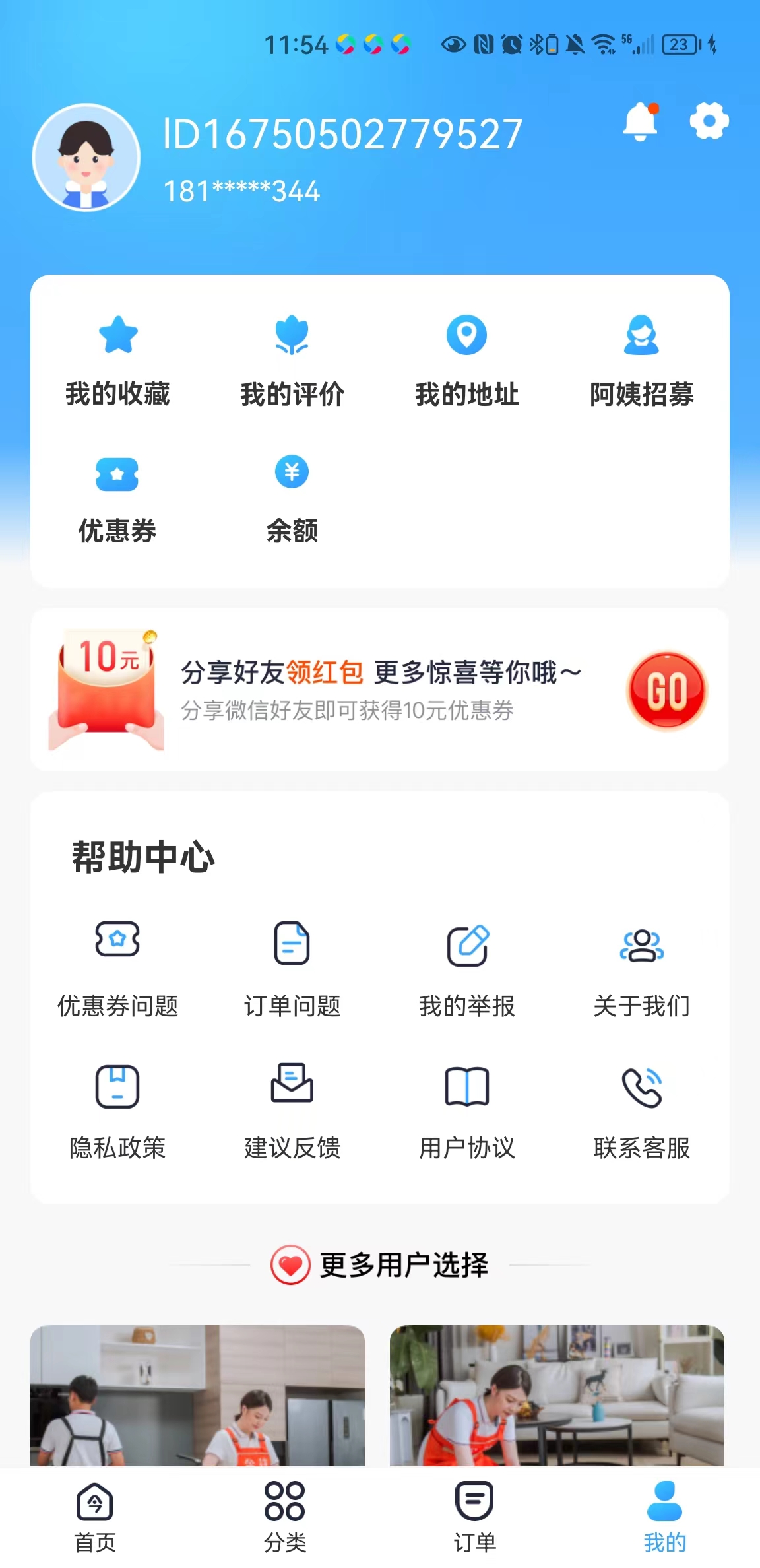Open 订单问题 help topic
This screenshot has height=1568, width=760.
point(292,969)
